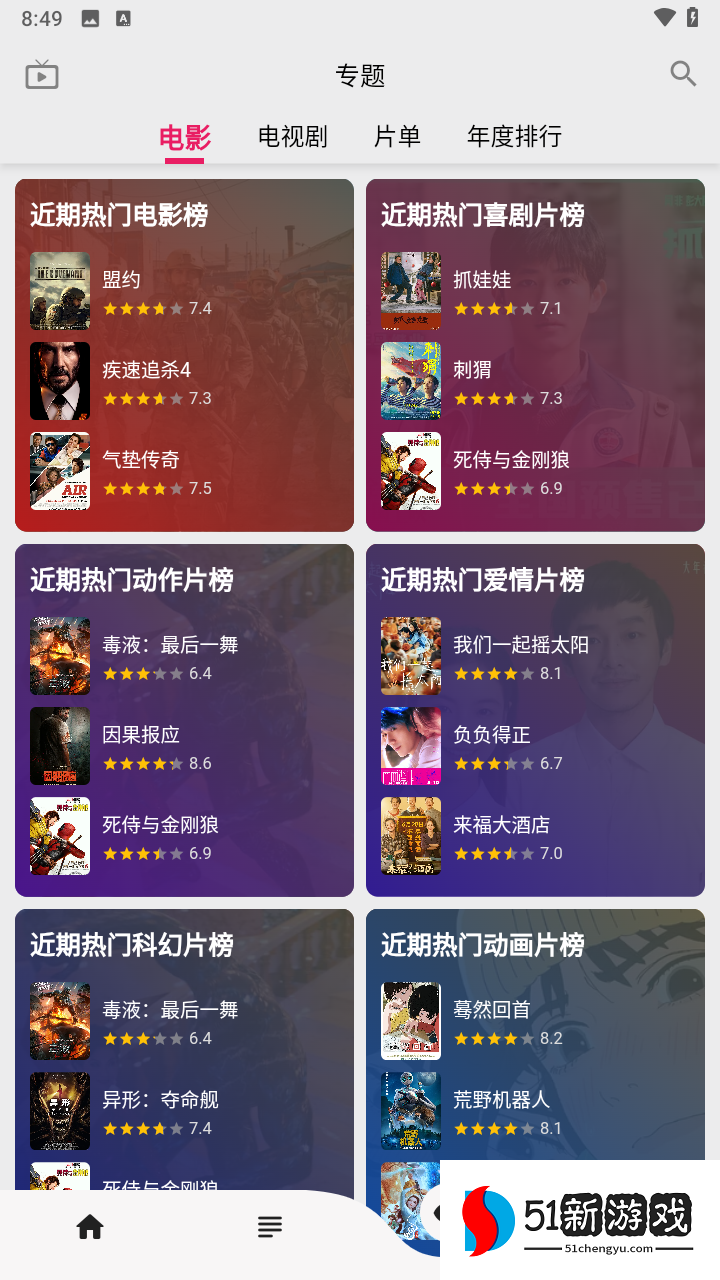
Task: Open the 近期热门科幻片榜 card
Action: tap(184, 945)
